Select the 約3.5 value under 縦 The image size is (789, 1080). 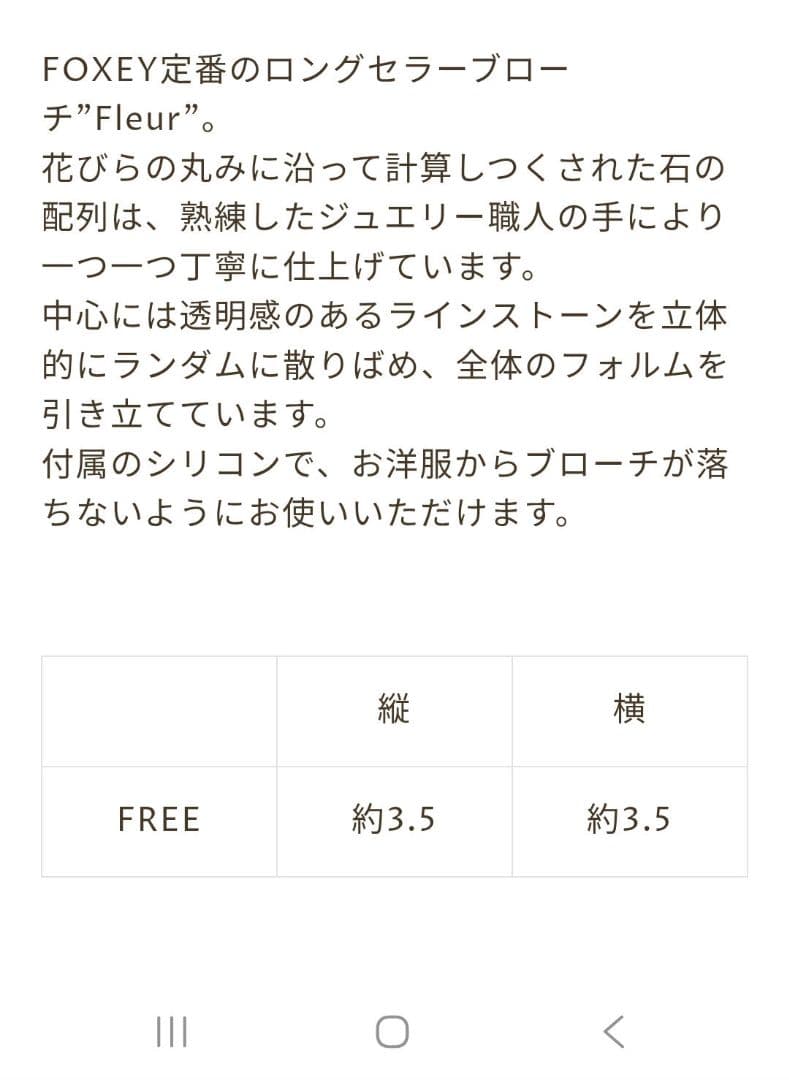click(394, 819)
